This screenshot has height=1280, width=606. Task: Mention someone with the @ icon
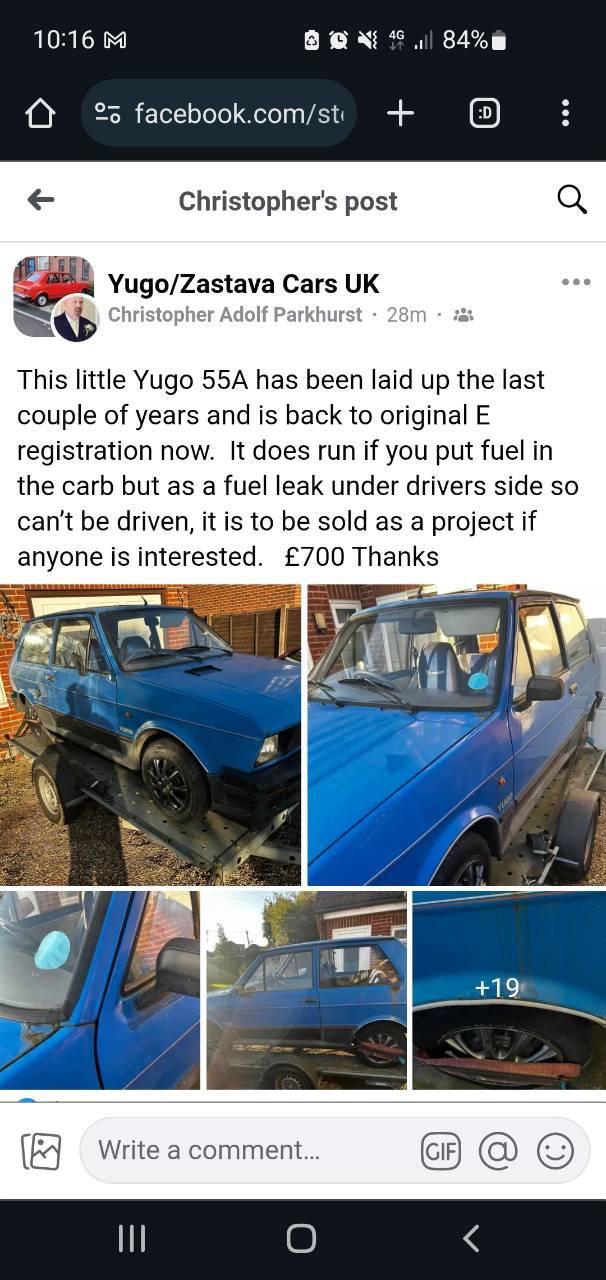pos(498,1151)
